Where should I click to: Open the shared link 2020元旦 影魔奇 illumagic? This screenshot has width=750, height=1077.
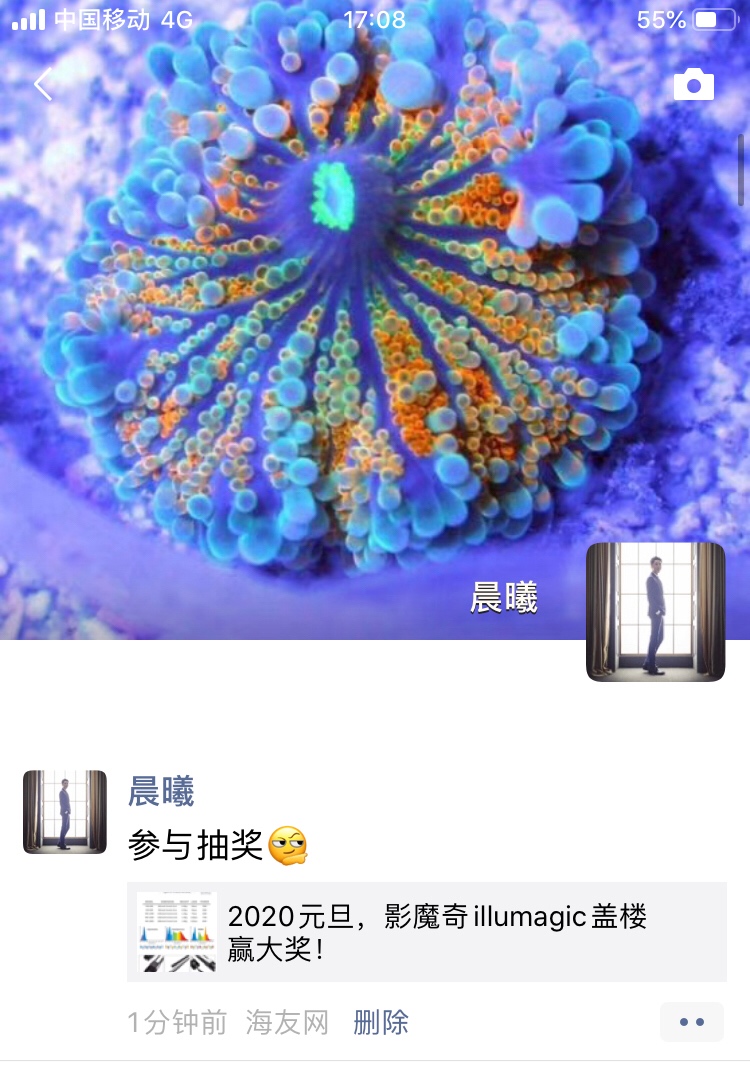427,932
